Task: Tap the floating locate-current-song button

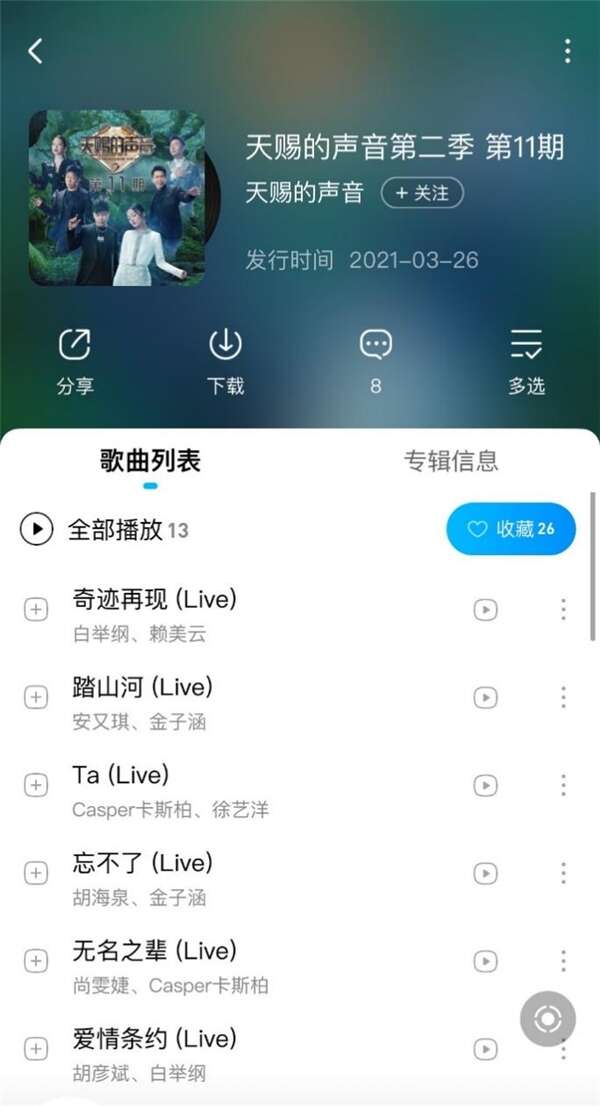Action: 547,1019
